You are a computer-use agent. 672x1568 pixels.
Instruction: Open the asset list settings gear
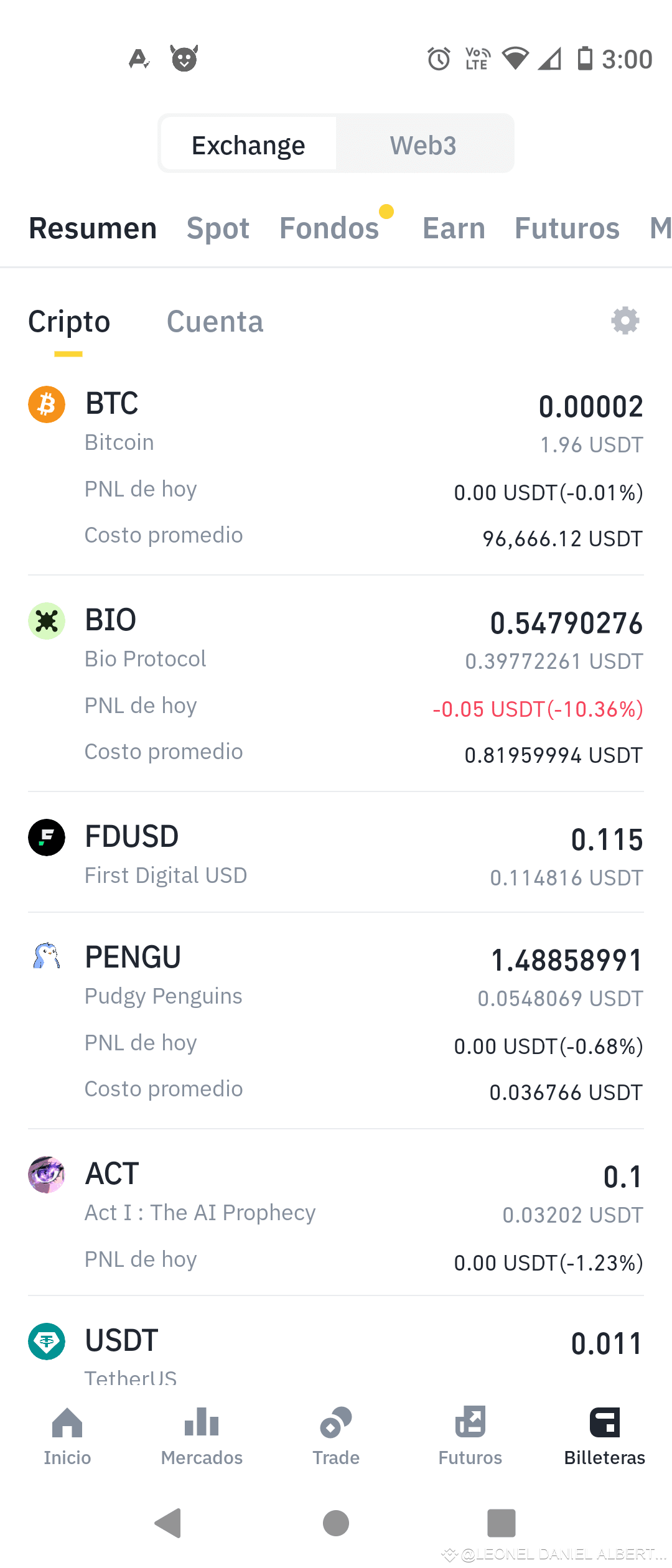[x=625, y=320]
